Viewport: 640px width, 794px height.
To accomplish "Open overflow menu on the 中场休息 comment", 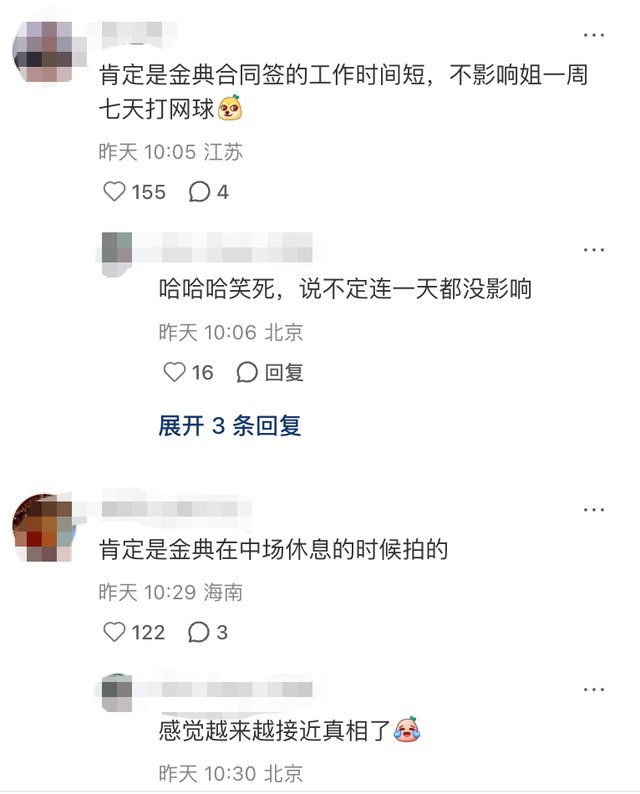I will click(593, 510).
